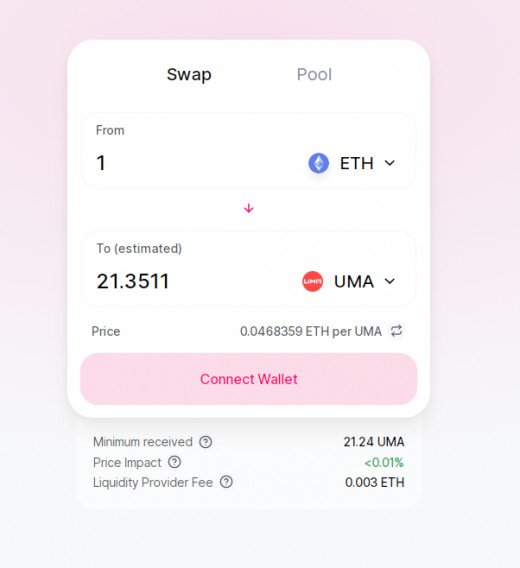
Task: Tap the From amount field
Action: click(196, 163)
